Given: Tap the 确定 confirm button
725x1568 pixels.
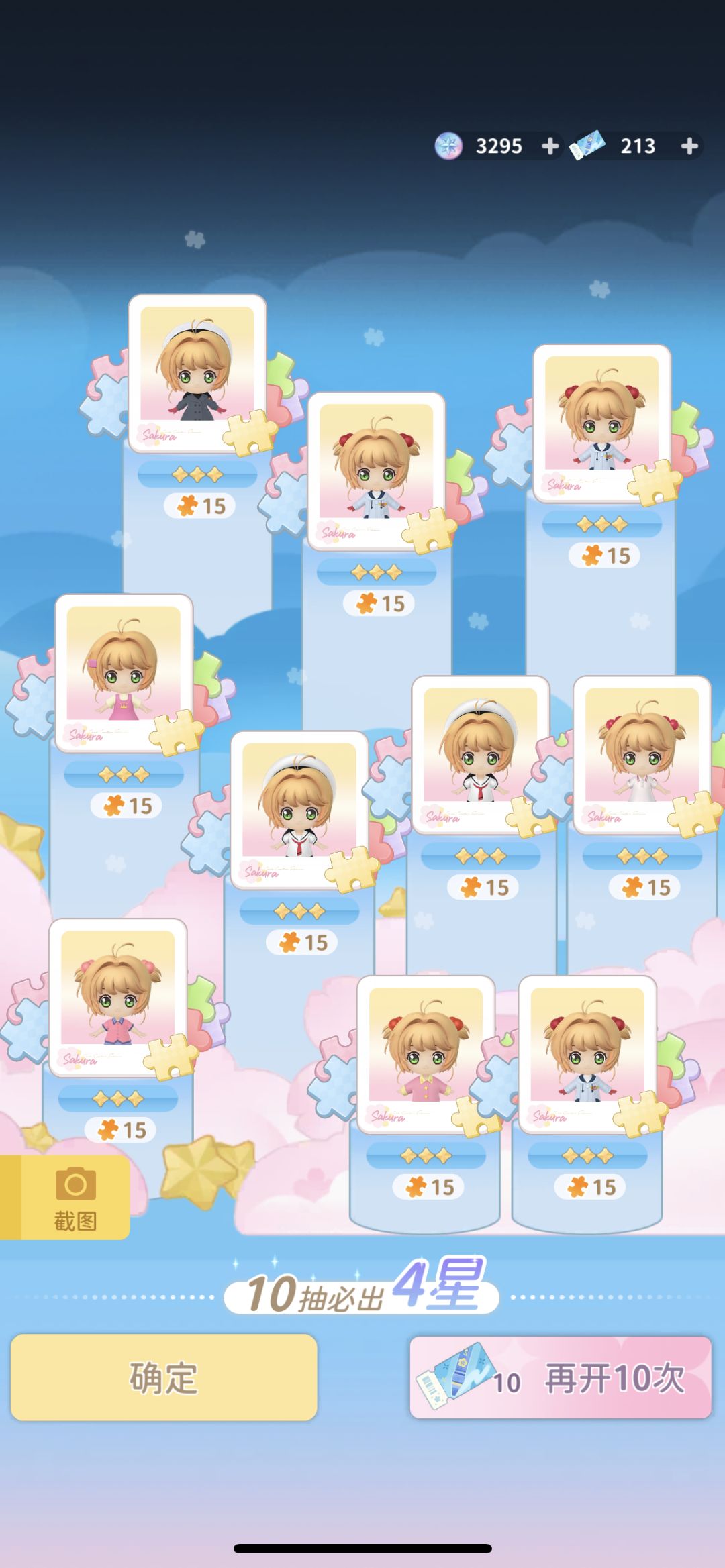Looking at the screenshot, I should point(163,1377).
